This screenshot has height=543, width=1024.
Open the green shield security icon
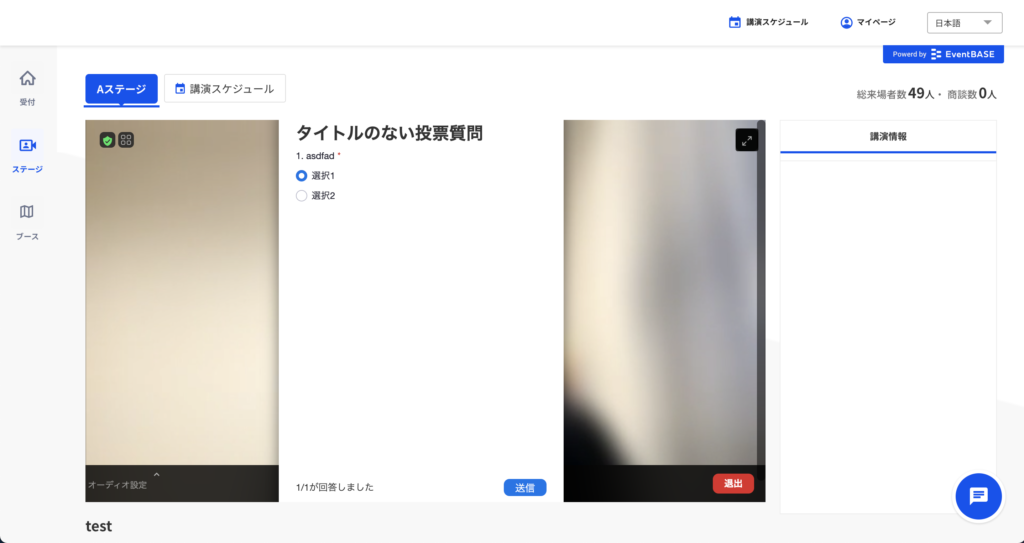(x=107, y=140)
